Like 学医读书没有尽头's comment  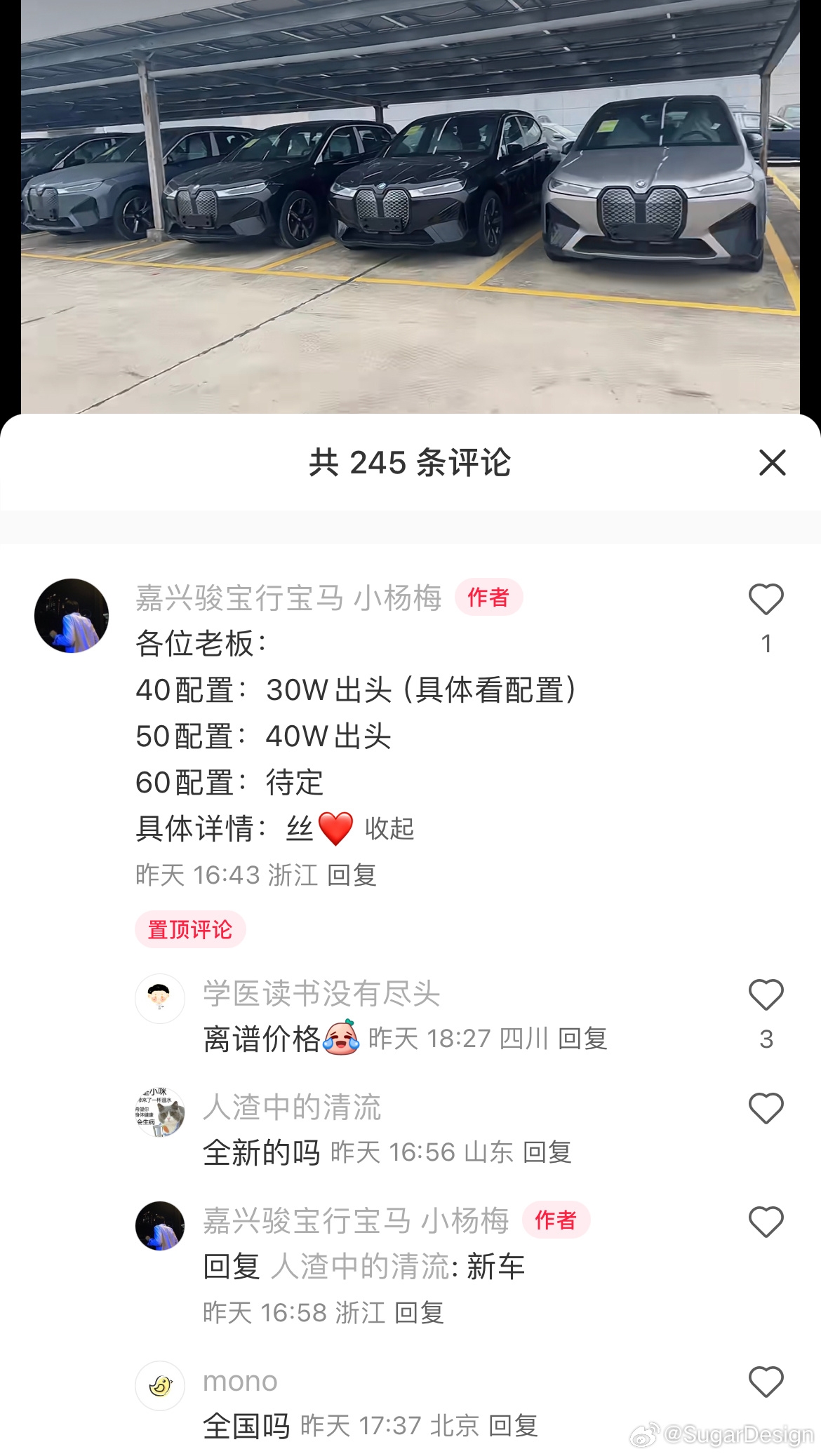pyautogui.click(x=766, y=996)
